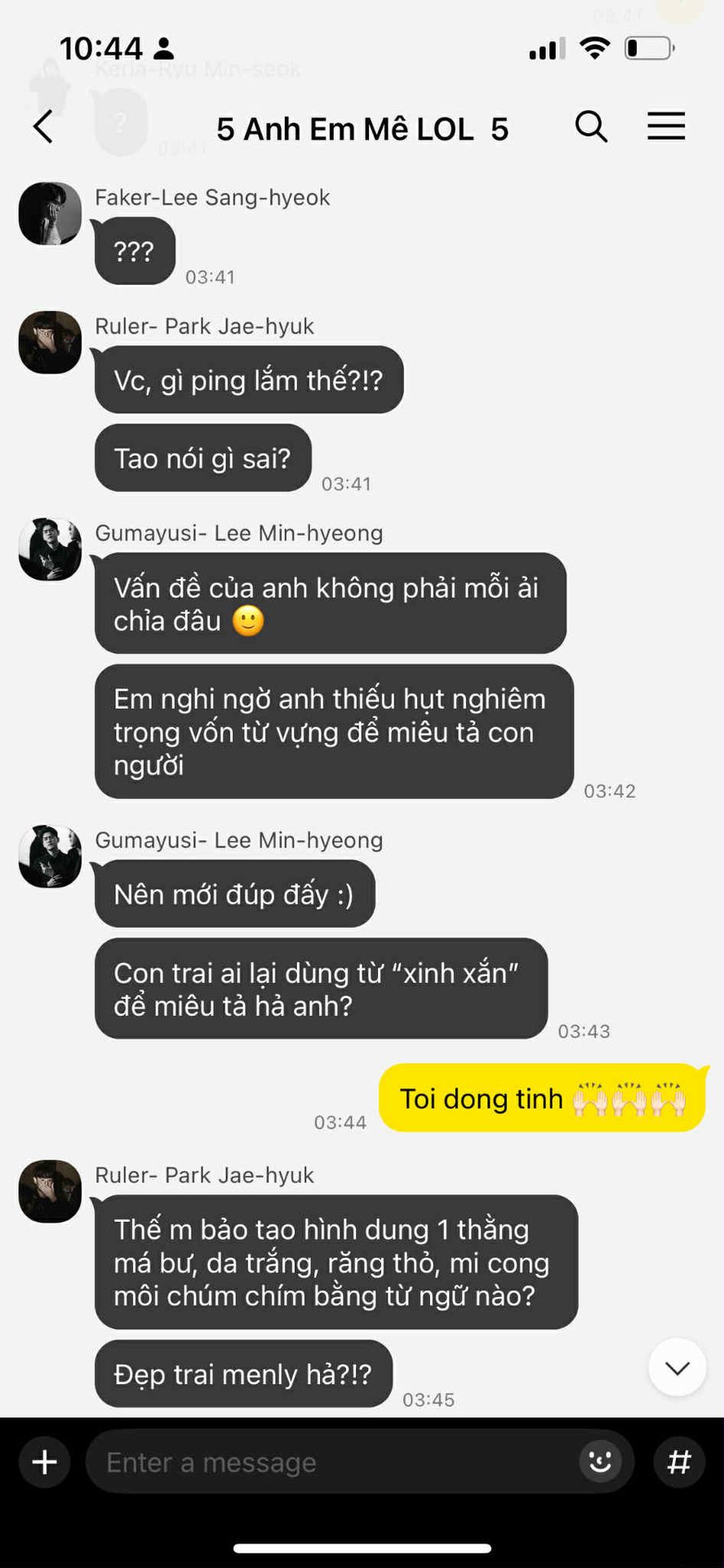This screenshot has width=724, height=1568.
Task: Open Ruler's avatar above "Vc, gì ping"
Action: click(51, 342)
